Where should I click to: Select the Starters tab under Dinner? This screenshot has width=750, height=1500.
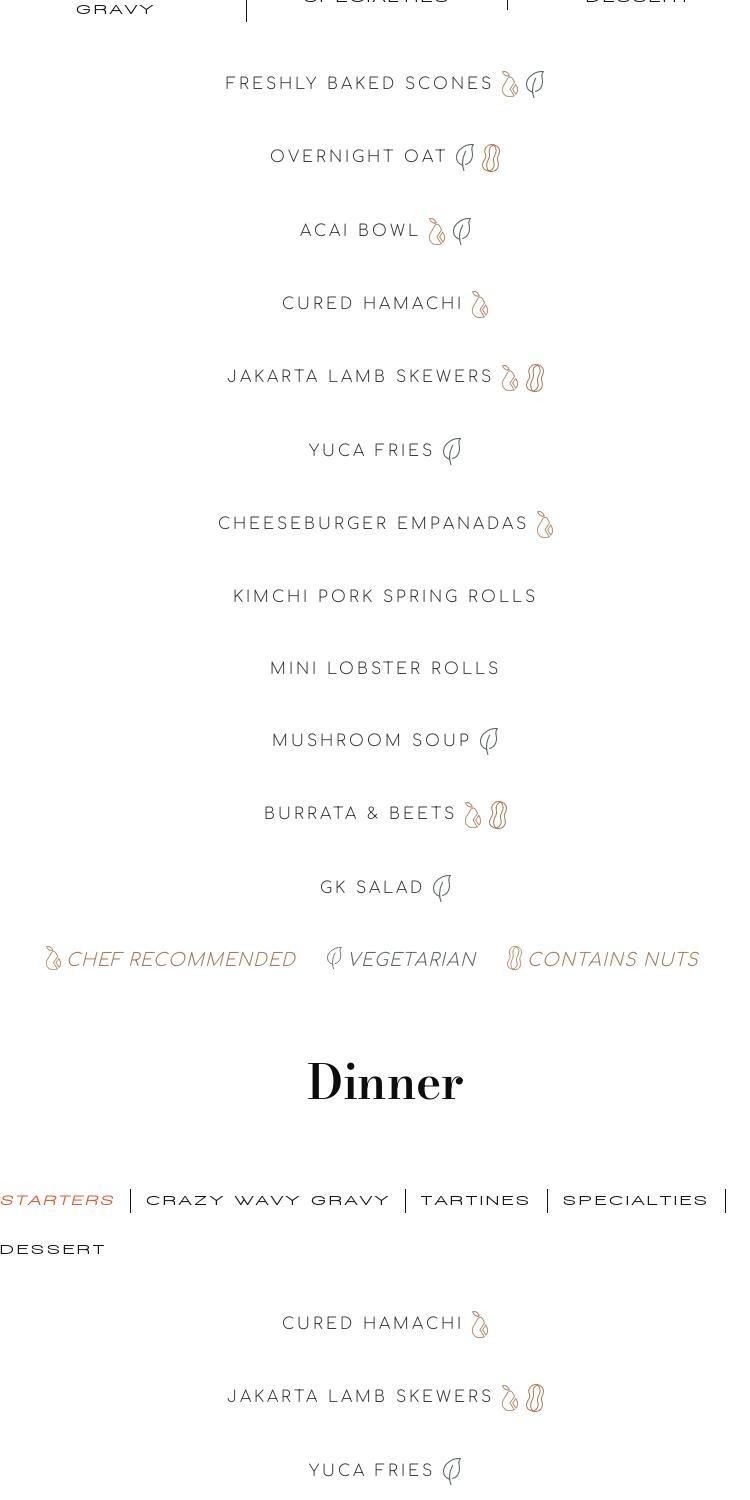57,1200
